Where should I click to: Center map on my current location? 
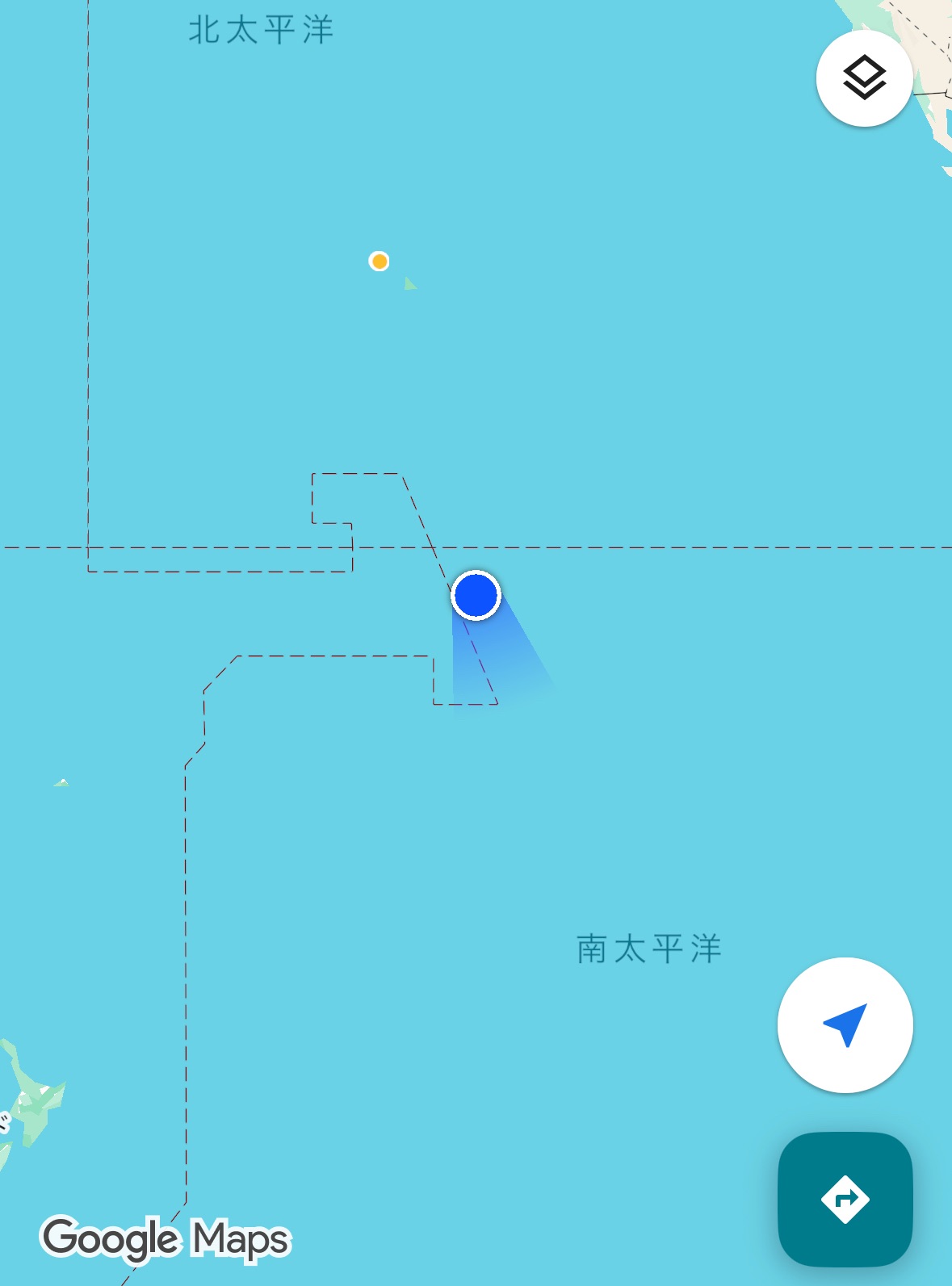coord(845,1025)
